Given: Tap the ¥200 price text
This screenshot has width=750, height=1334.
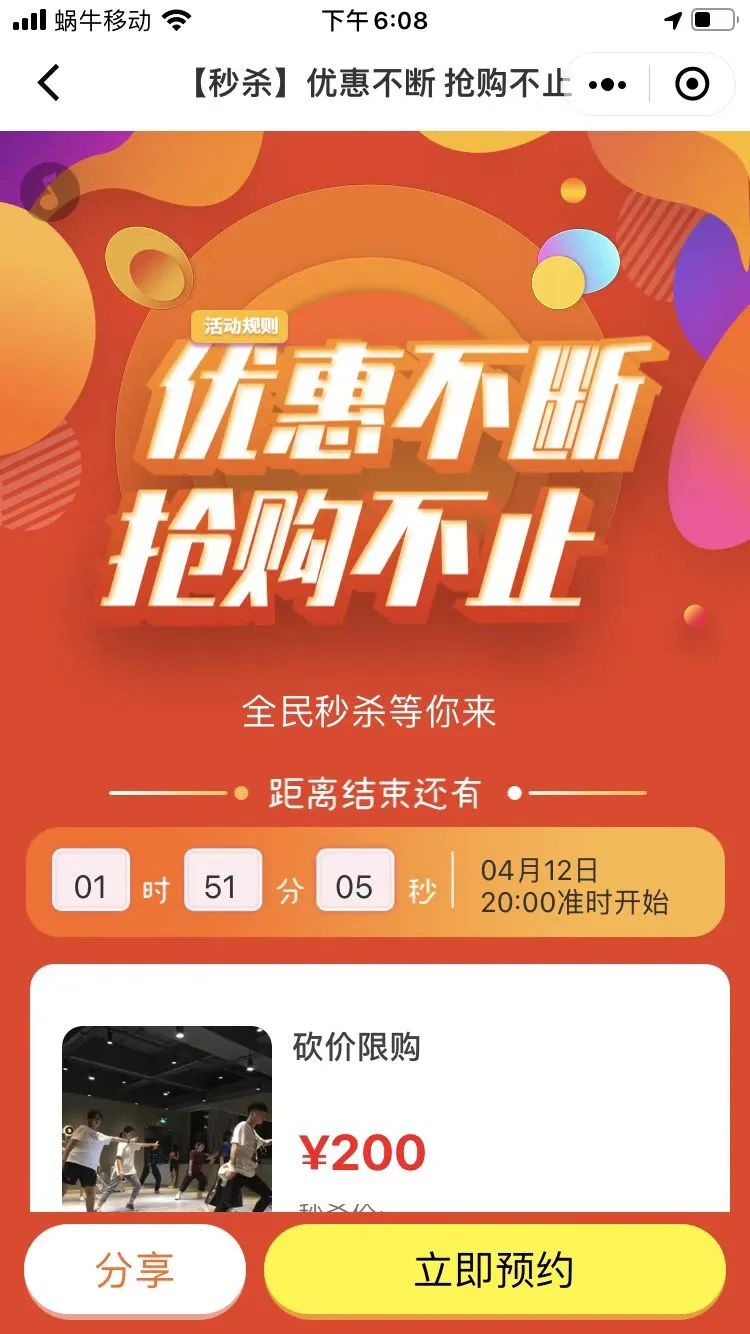Looking at the screenshot, I should (364, 1154).
